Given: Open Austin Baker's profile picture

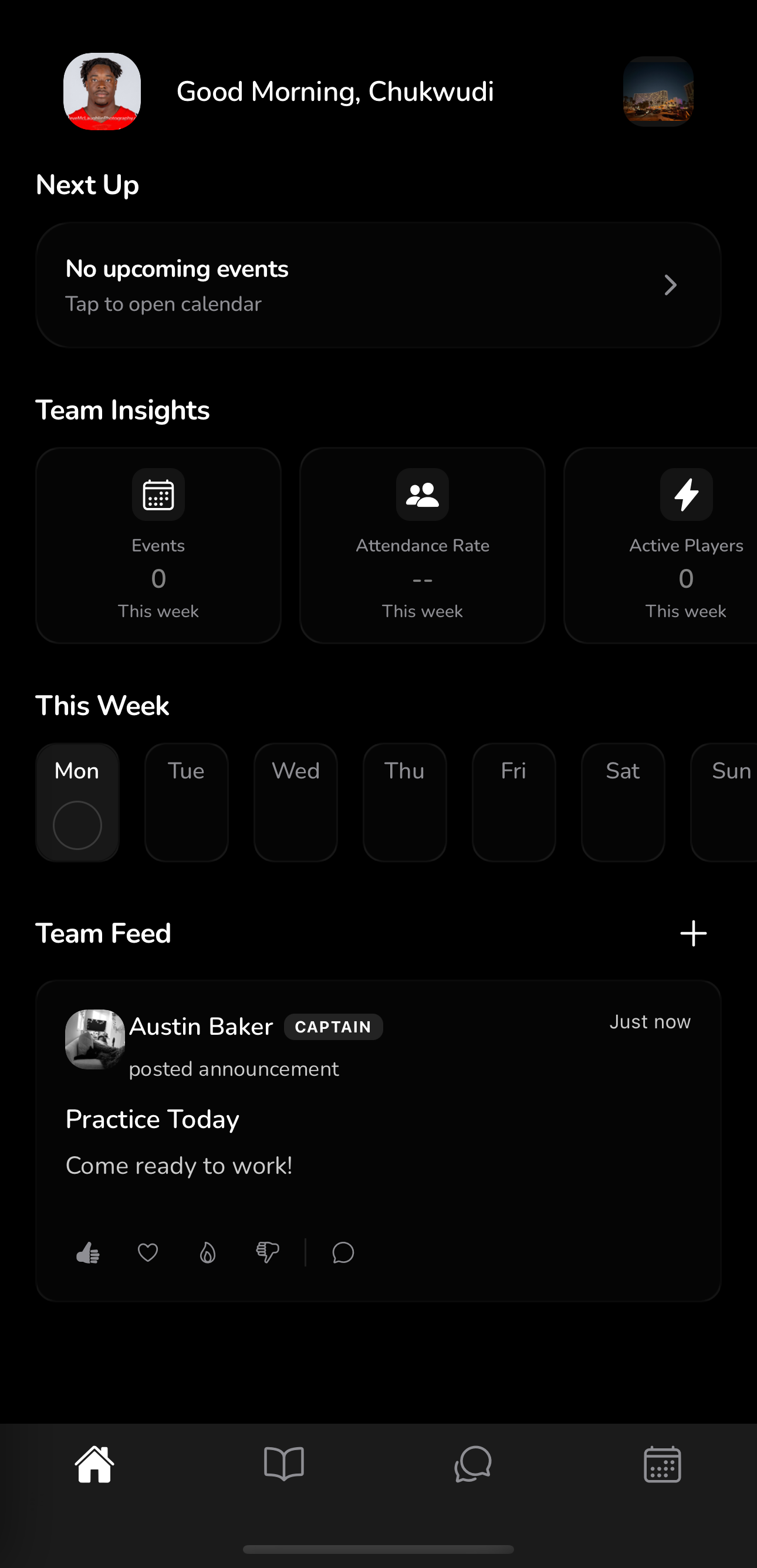Looking at the screenshot, I should click(x=95, y=1039).
